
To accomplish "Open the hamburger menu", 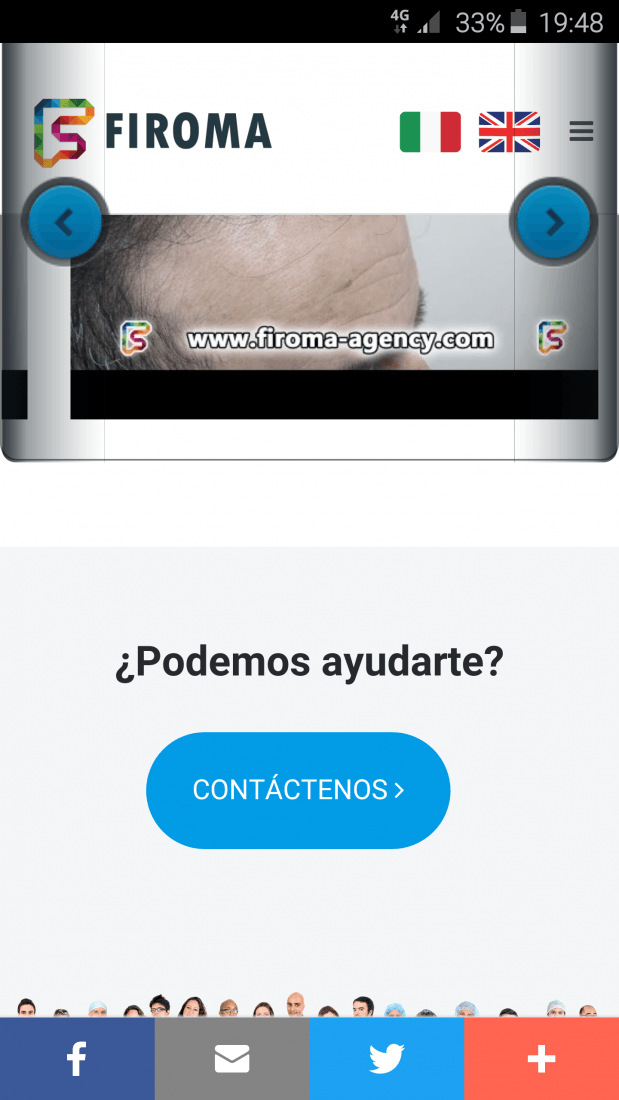I will click(581, 131).
